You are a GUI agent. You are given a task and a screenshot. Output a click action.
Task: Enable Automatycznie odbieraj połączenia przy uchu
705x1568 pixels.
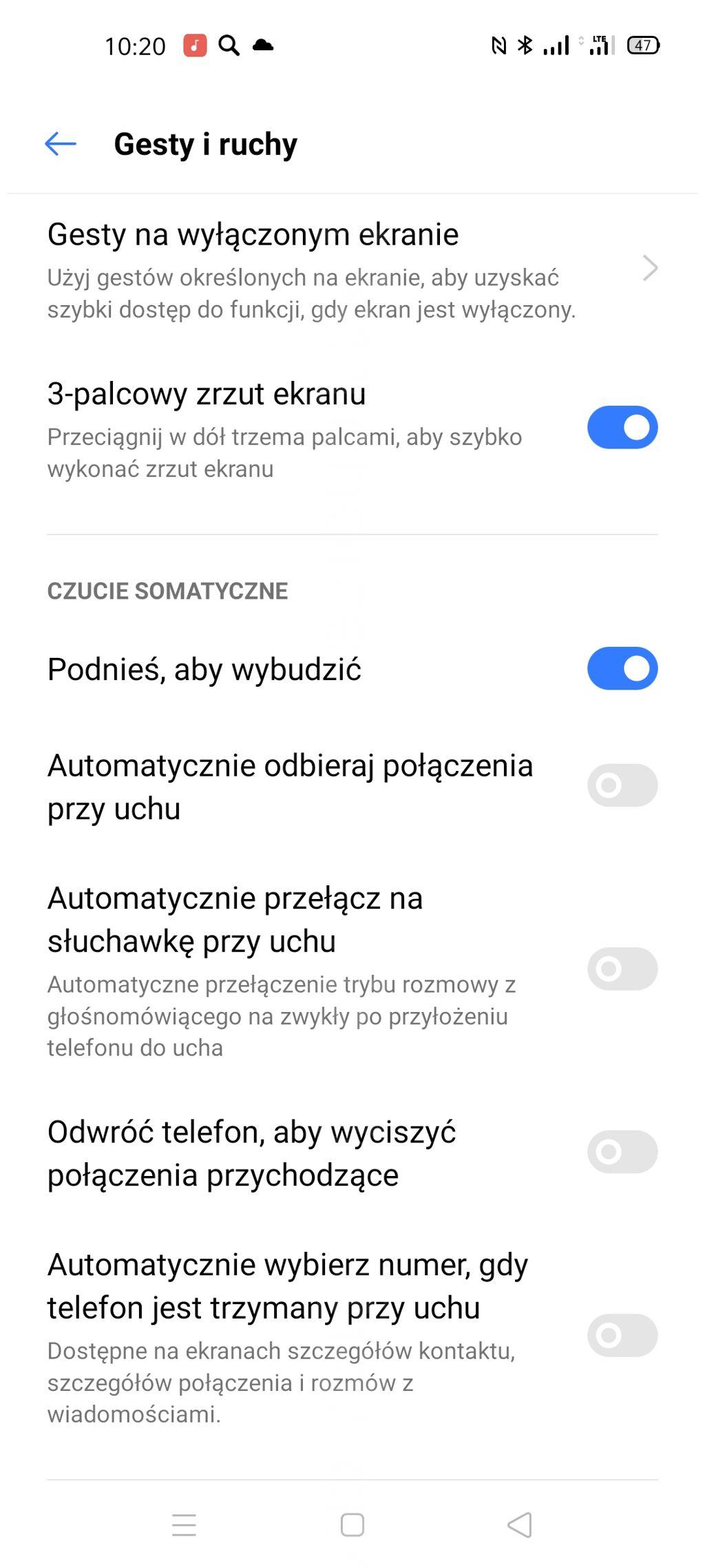pos(622,785)
